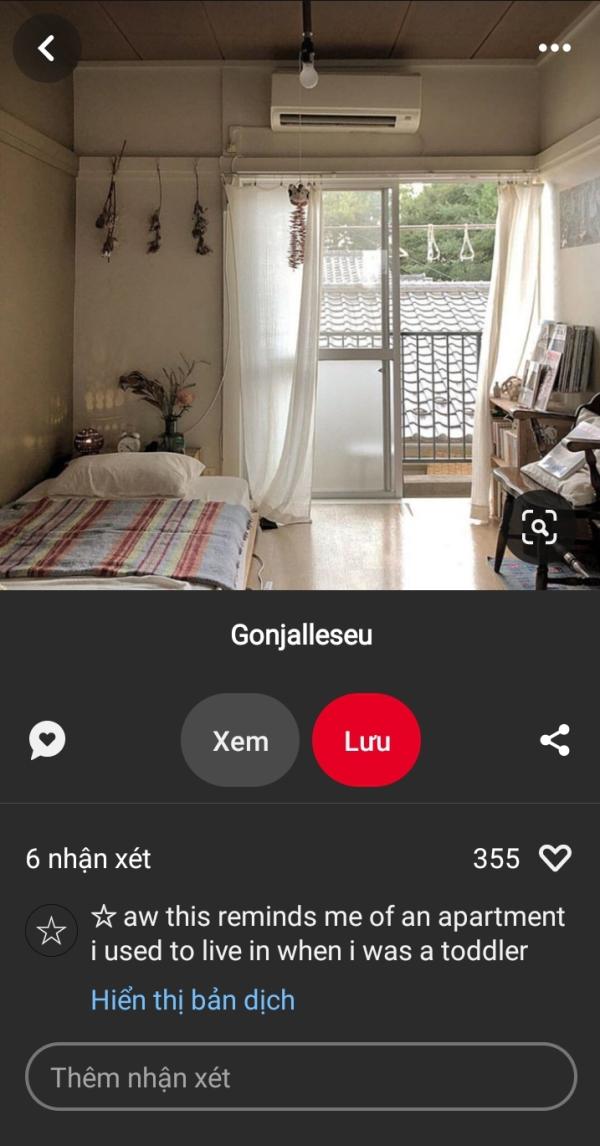600x1146 pixels.
Task: Open the three-dot overflow menu
Action: coord(554,48)
